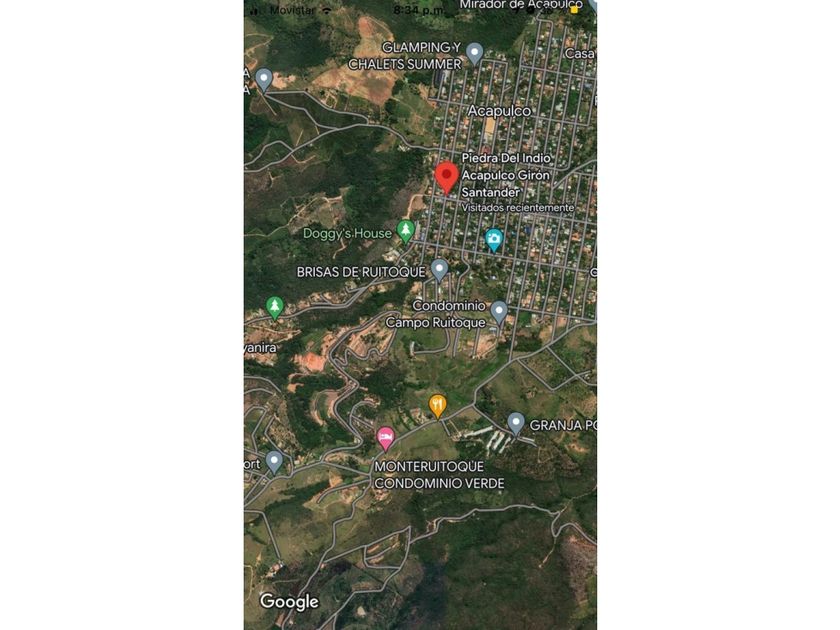Open the Brisas de Ruitoque pin
Screen dimensions: 840x630
pos(439,269)
